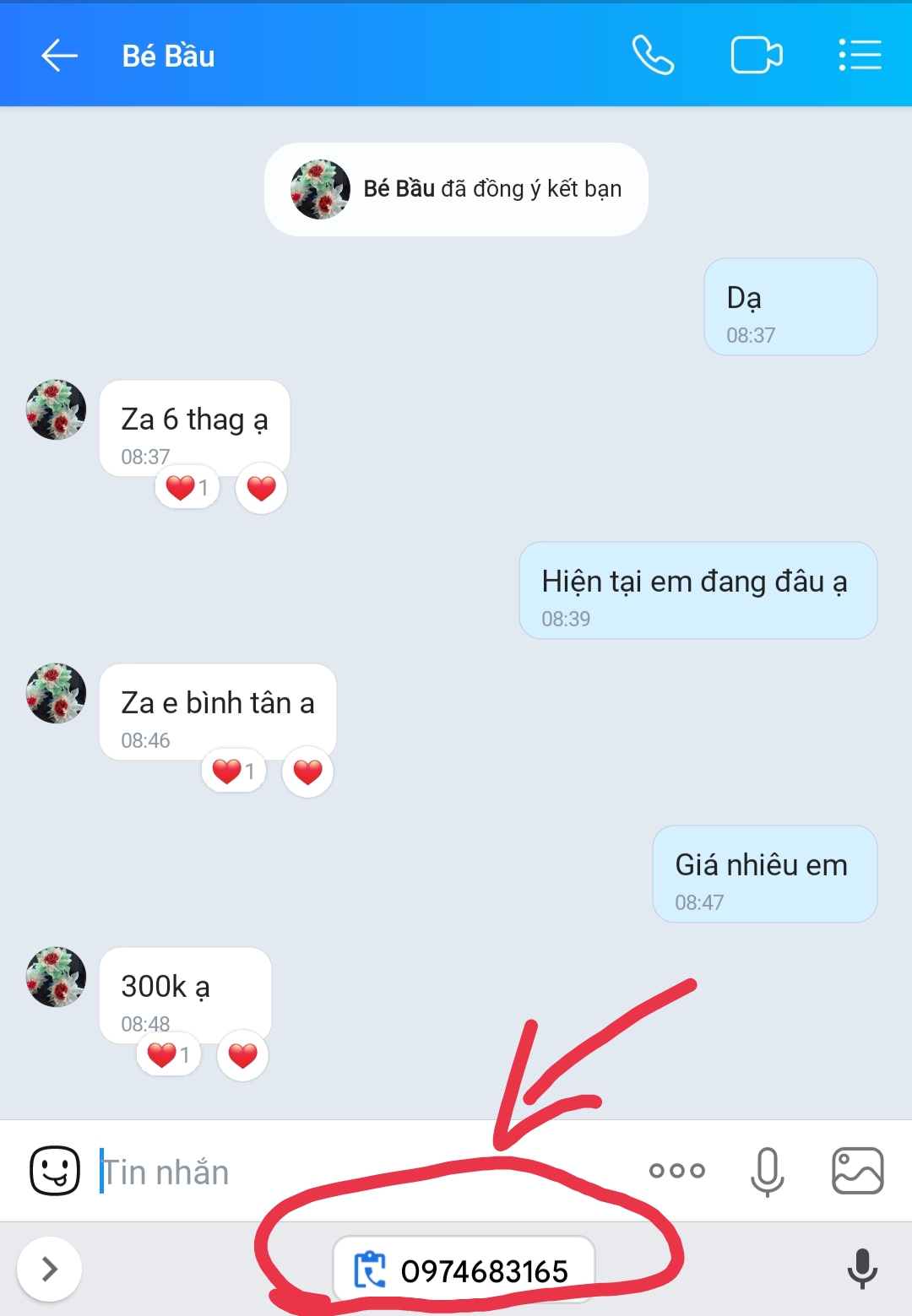Screen dimensions: 912x1316
Task: Open the image gallery picker
Action: coord(857,1171)
